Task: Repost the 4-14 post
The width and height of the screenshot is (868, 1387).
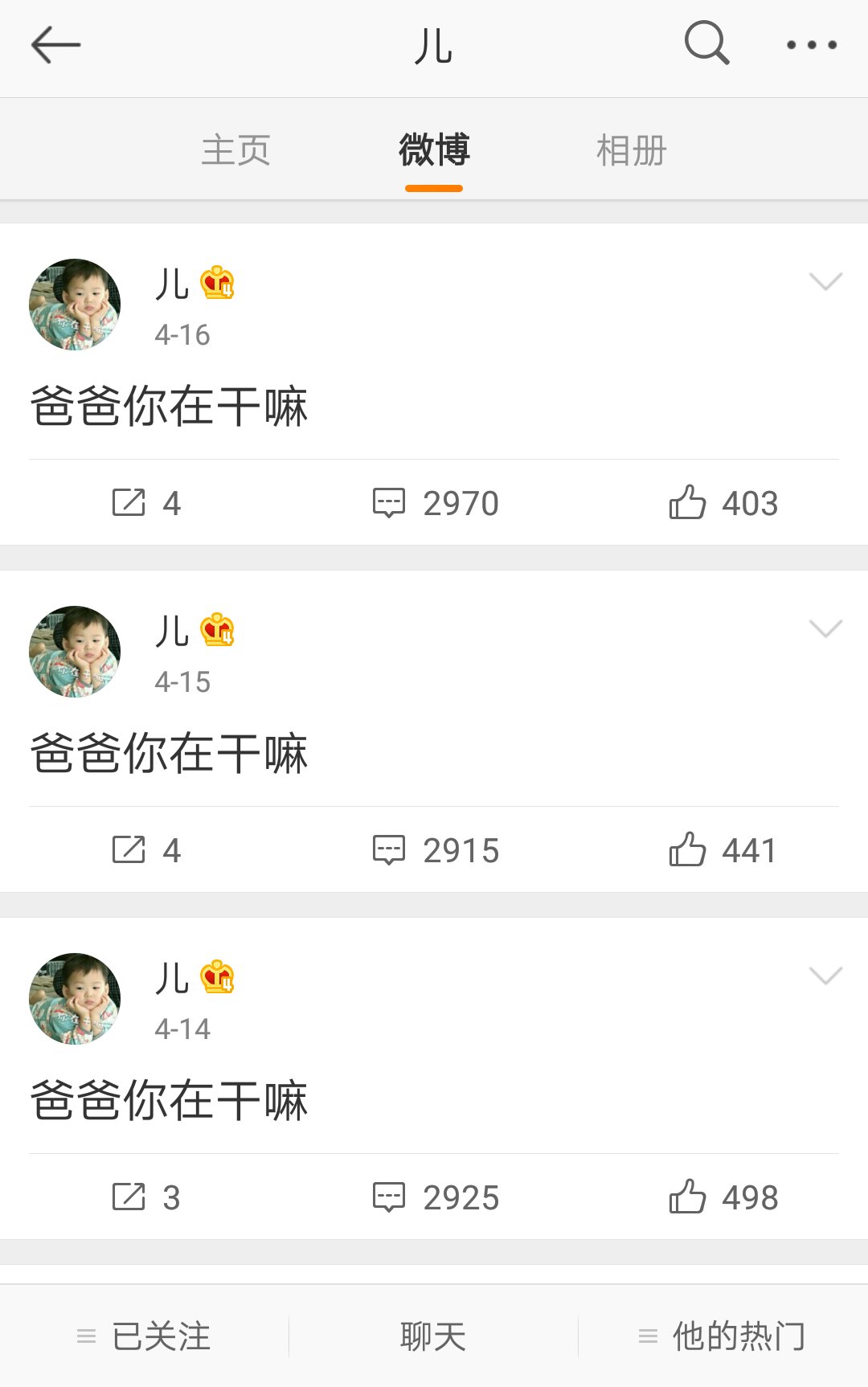Action: (145, 1197)
